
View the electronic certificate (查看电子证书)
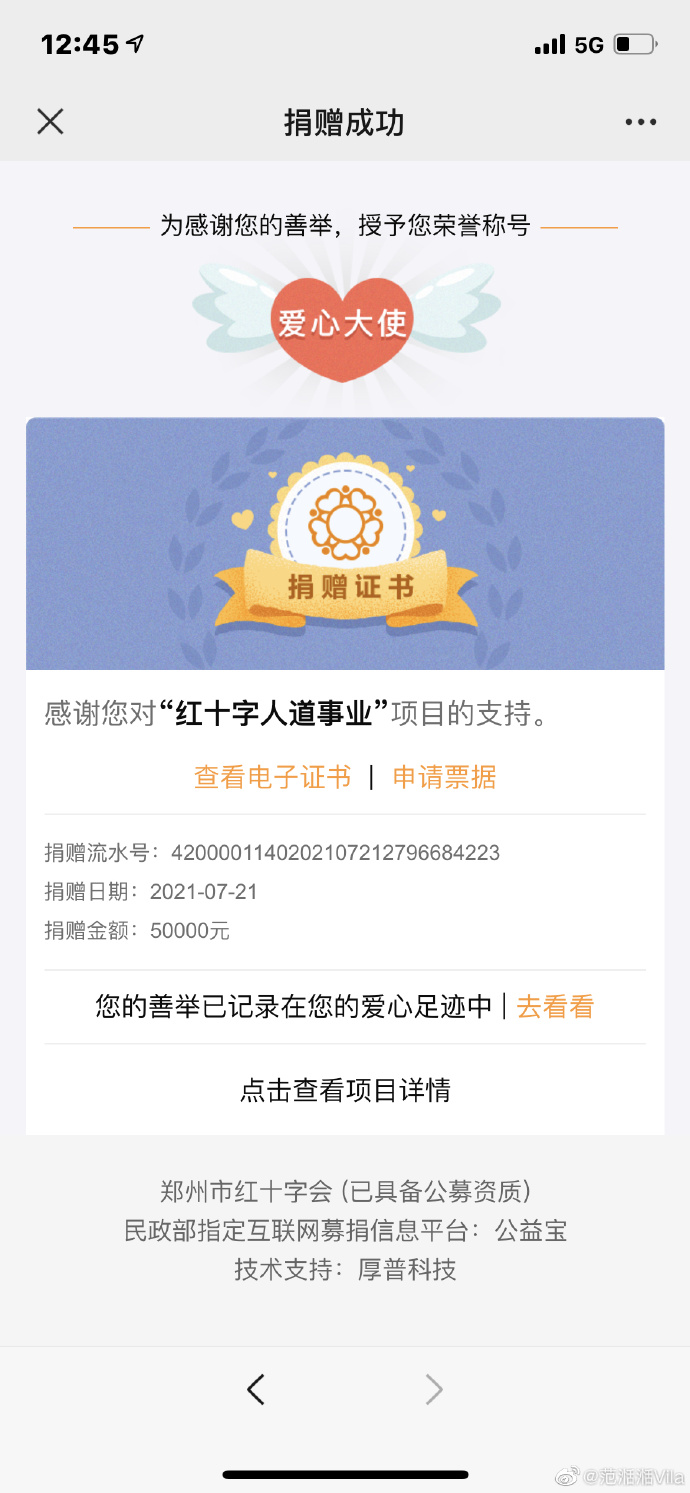point(272,777)
